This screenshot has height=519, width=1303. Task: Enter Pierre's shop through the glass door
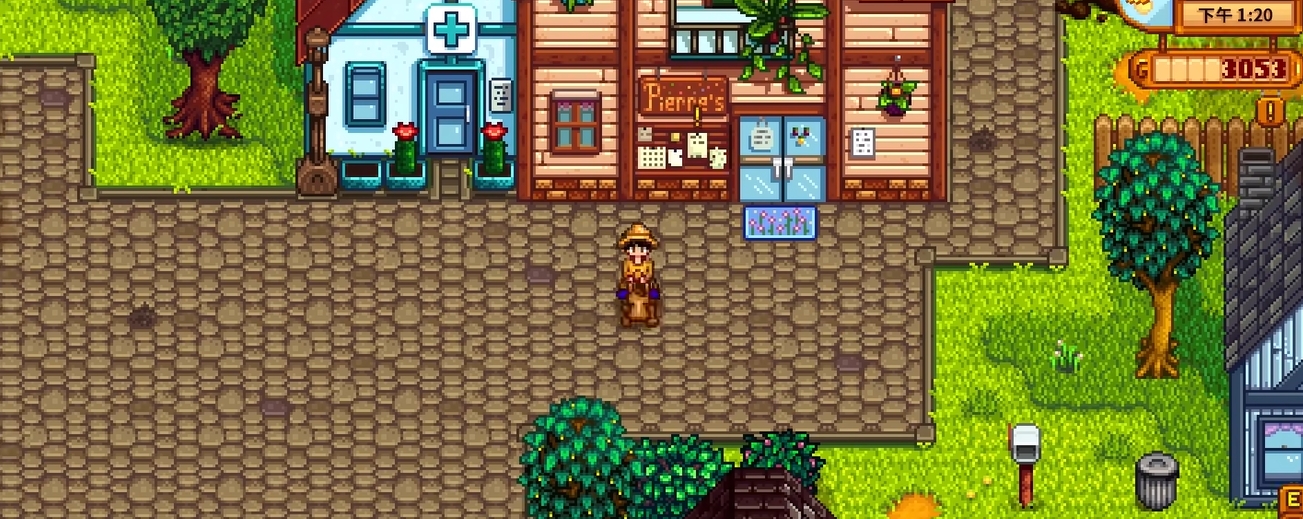click(x=782, y=160)
